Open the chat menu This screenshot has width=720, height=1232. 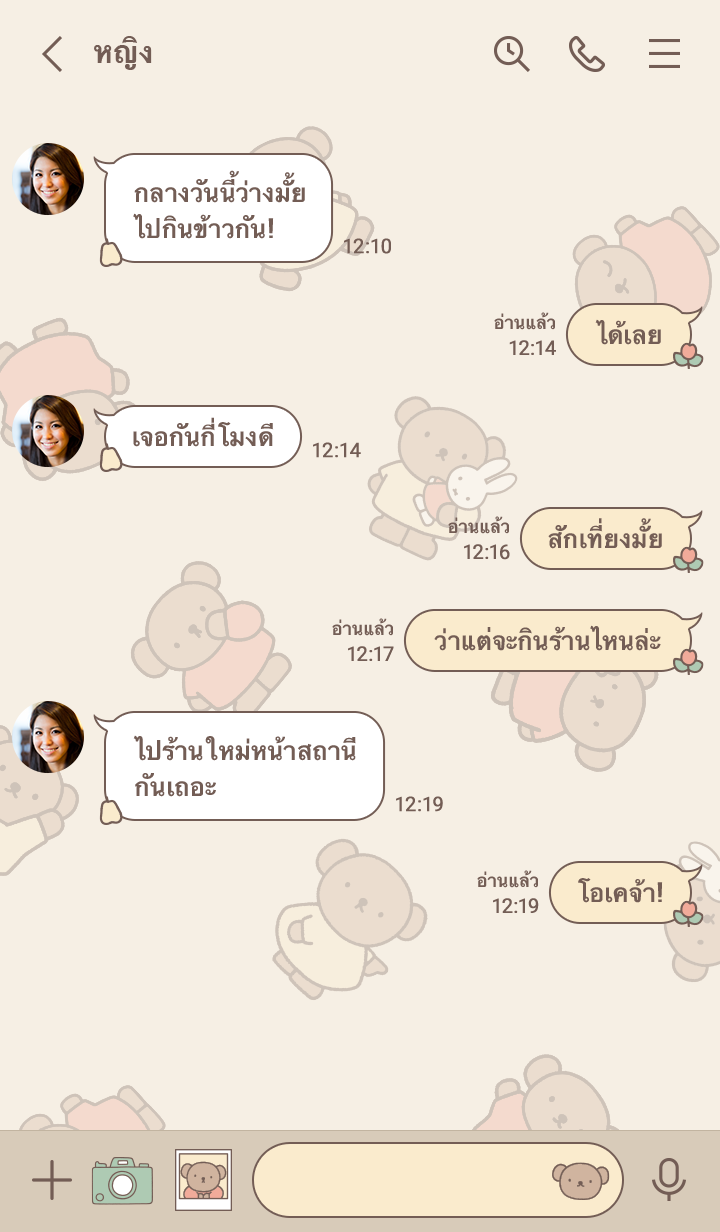pos(664,54)
